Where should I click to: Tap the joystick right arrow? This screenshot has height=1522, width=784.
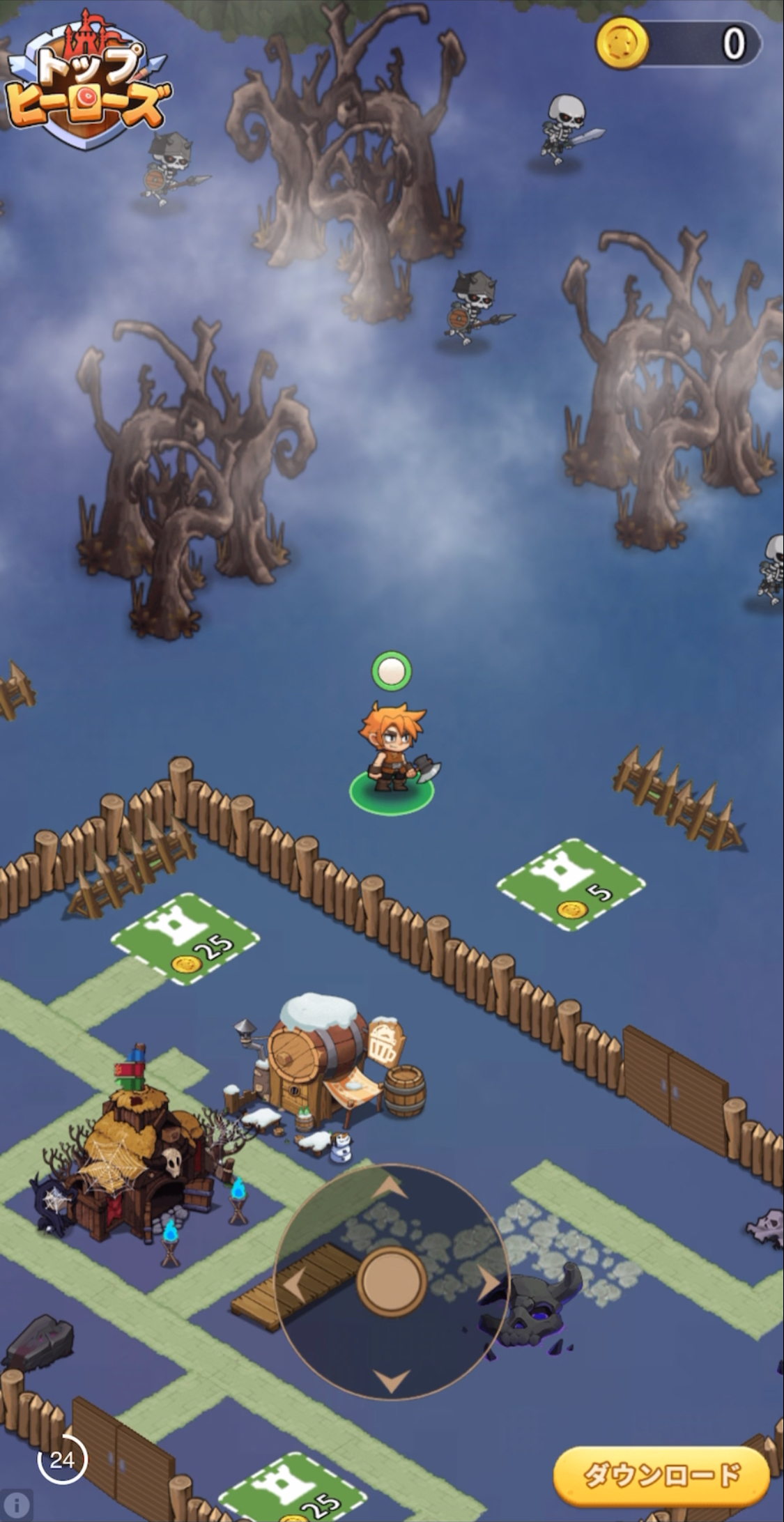489,1281
